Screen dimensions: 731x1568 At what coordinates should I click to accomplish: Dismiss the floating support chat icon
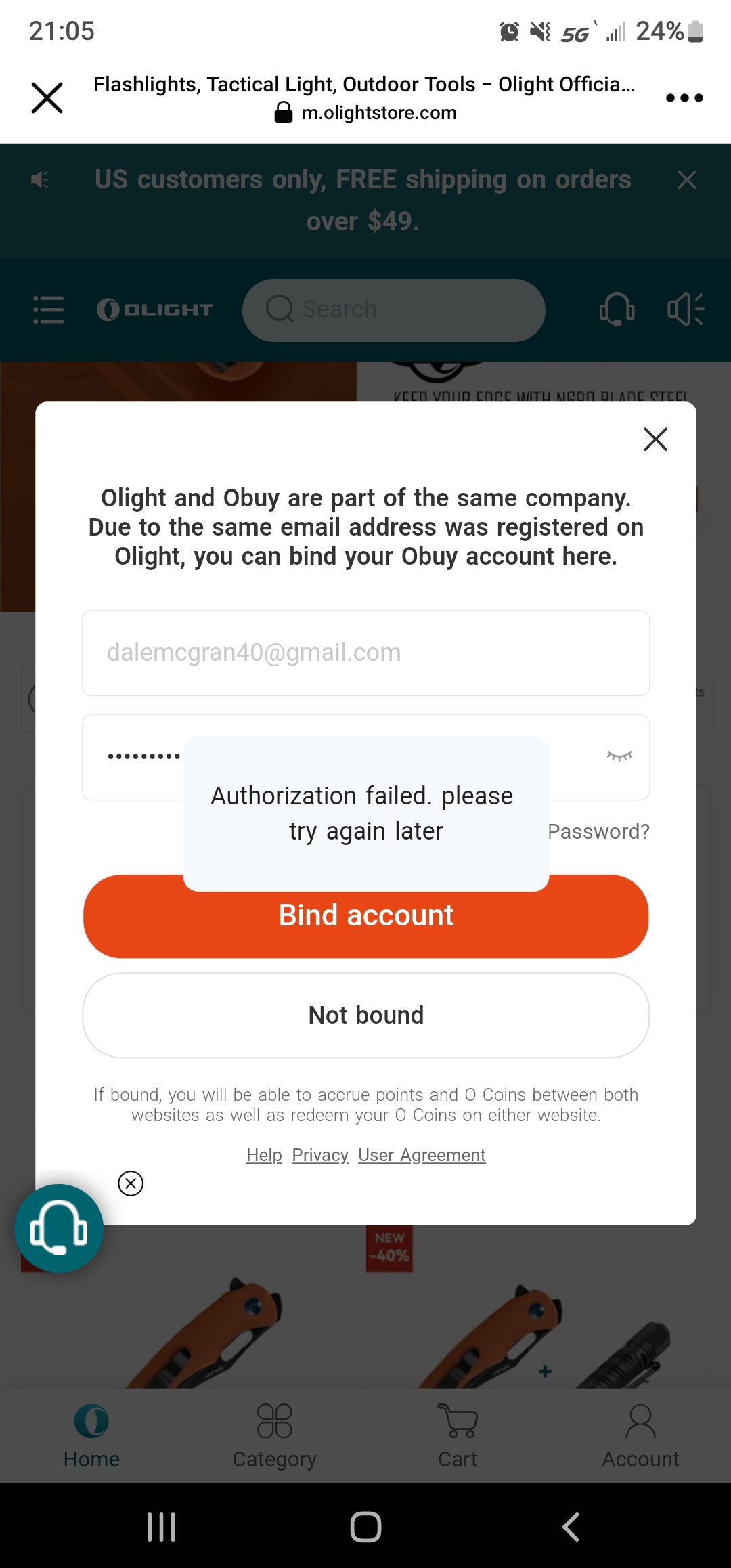131,1183
